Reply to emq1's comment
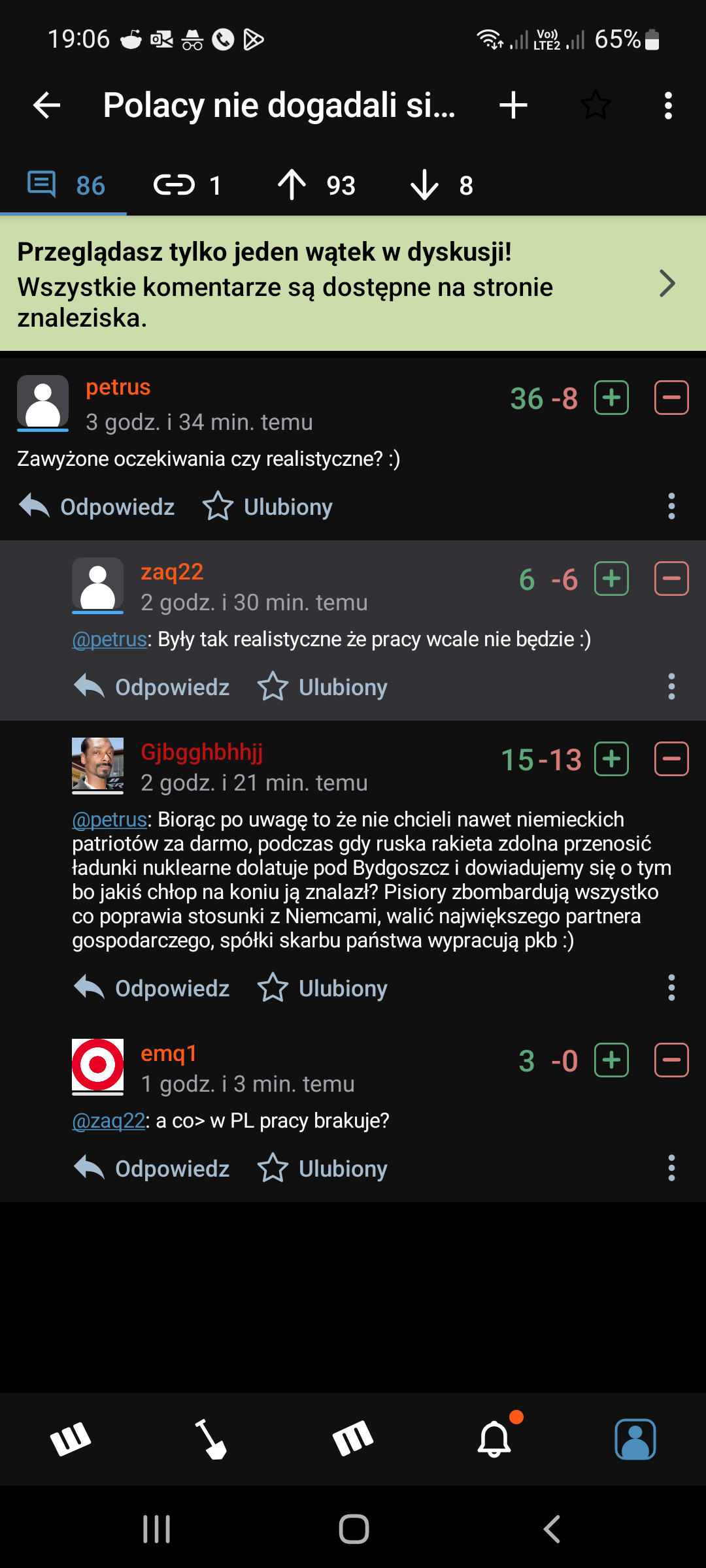The image size is (706, 1568). [152, 1169]
